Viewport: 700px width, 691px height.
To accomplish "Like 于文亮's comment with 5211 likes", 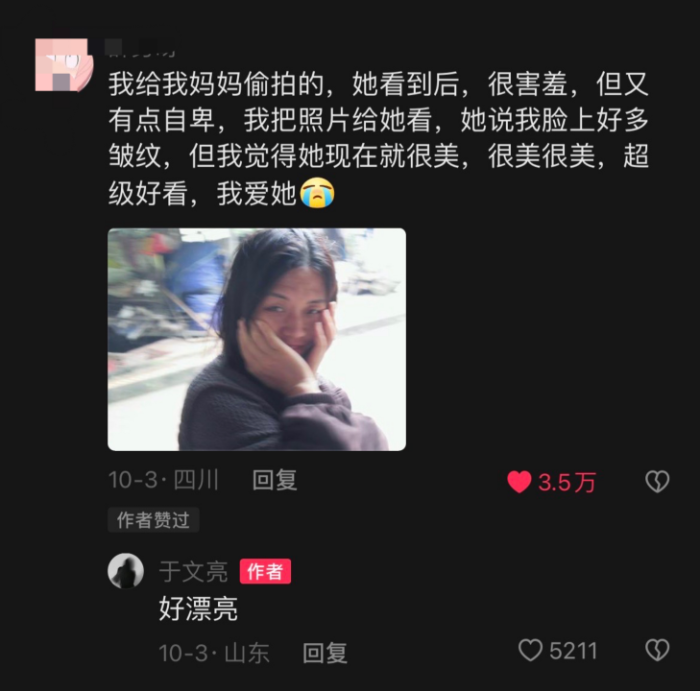I will (x=530, y=651).
